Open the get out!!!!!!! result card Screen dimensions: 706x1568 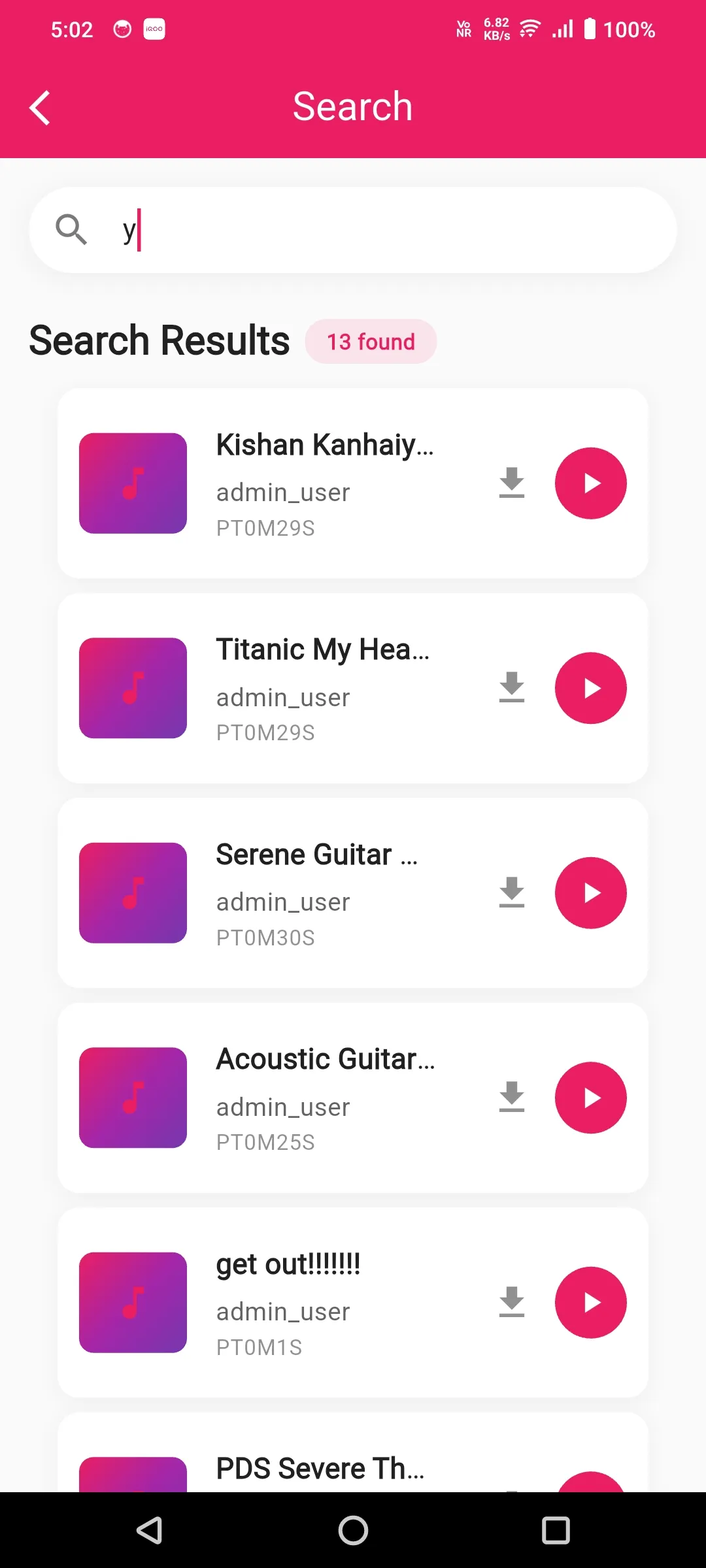click(x=327, y=1303)
